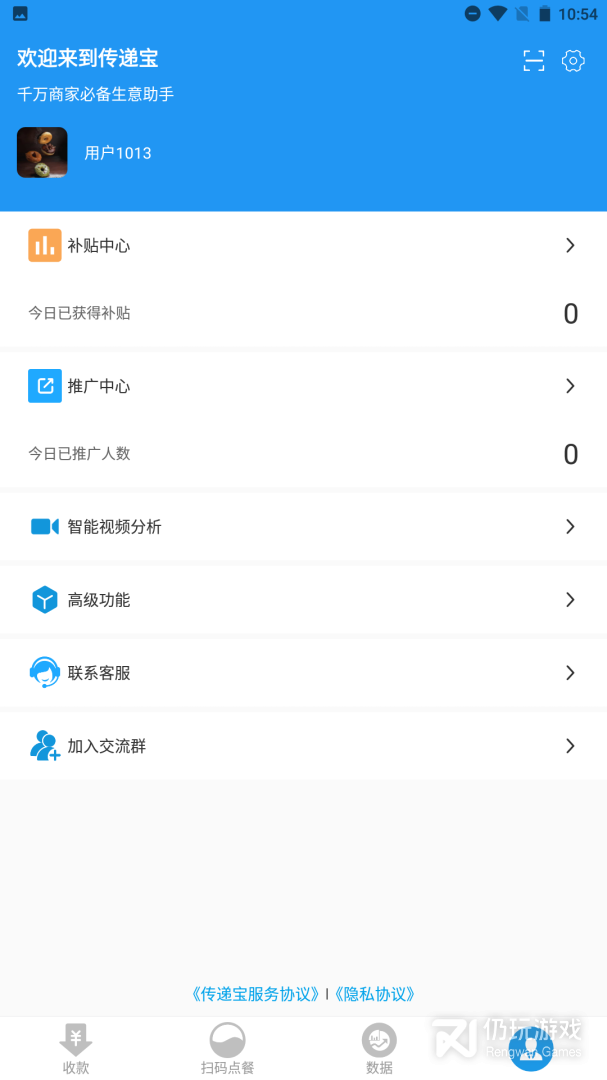The height and width of the screenshot is (1080, 607).
Task: Switch to the 数据 tab
Action: [x=379, y=1048]
